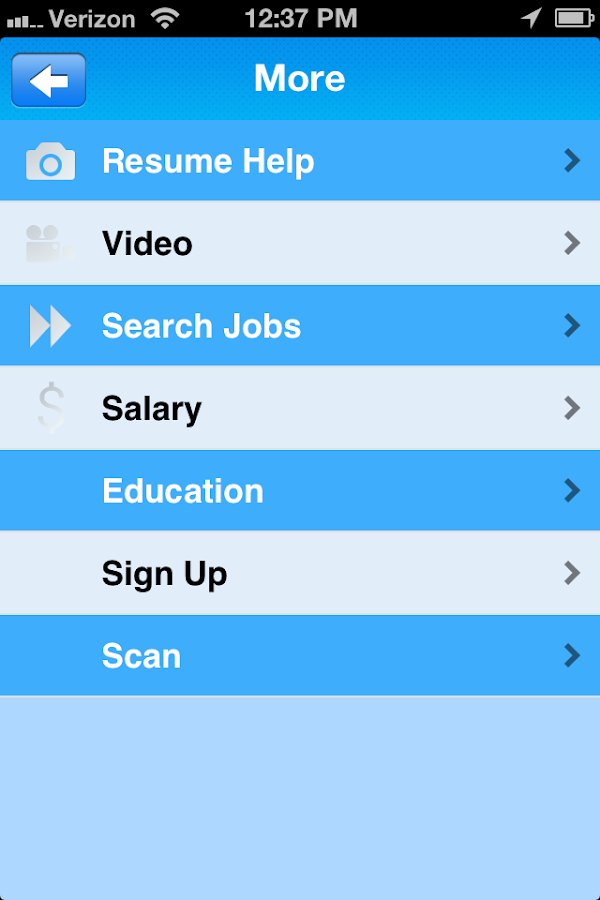
Task: Open Resume Help
Action: pos(300,161)
